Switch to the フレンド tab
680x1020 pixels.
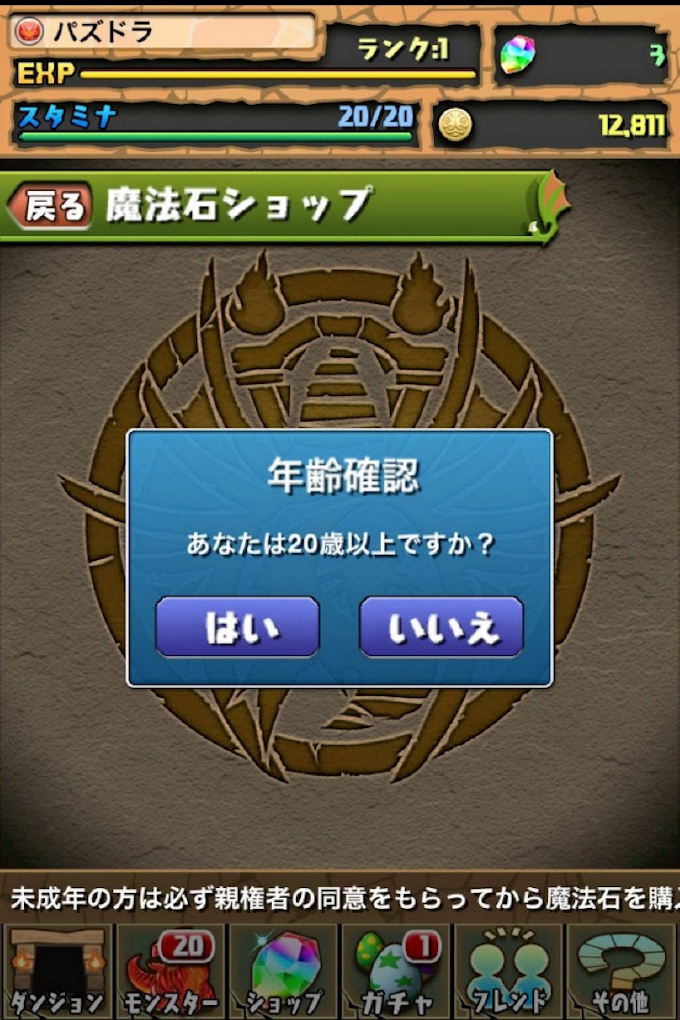coord(509,972)
